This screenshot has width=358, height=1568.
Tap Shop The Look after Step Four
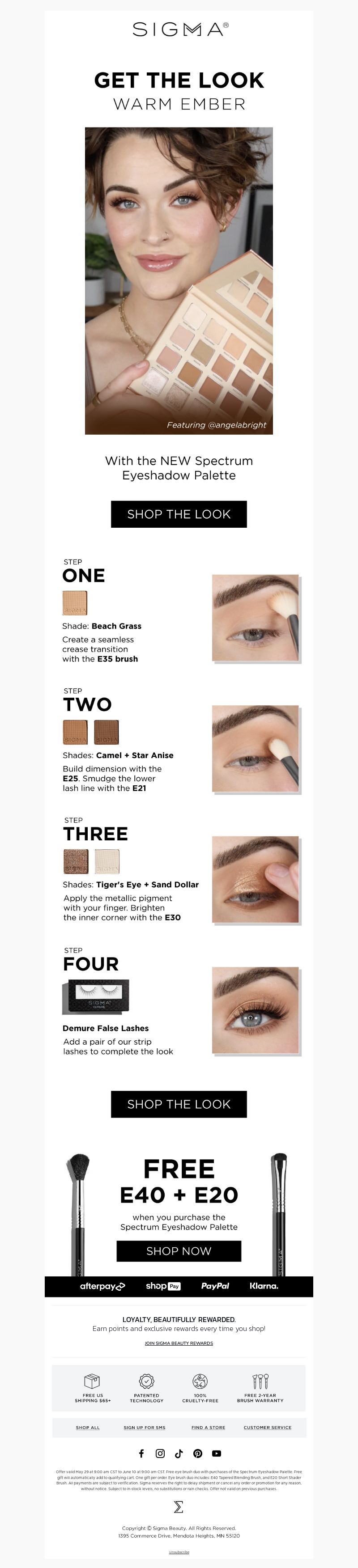click(179, 1104)
